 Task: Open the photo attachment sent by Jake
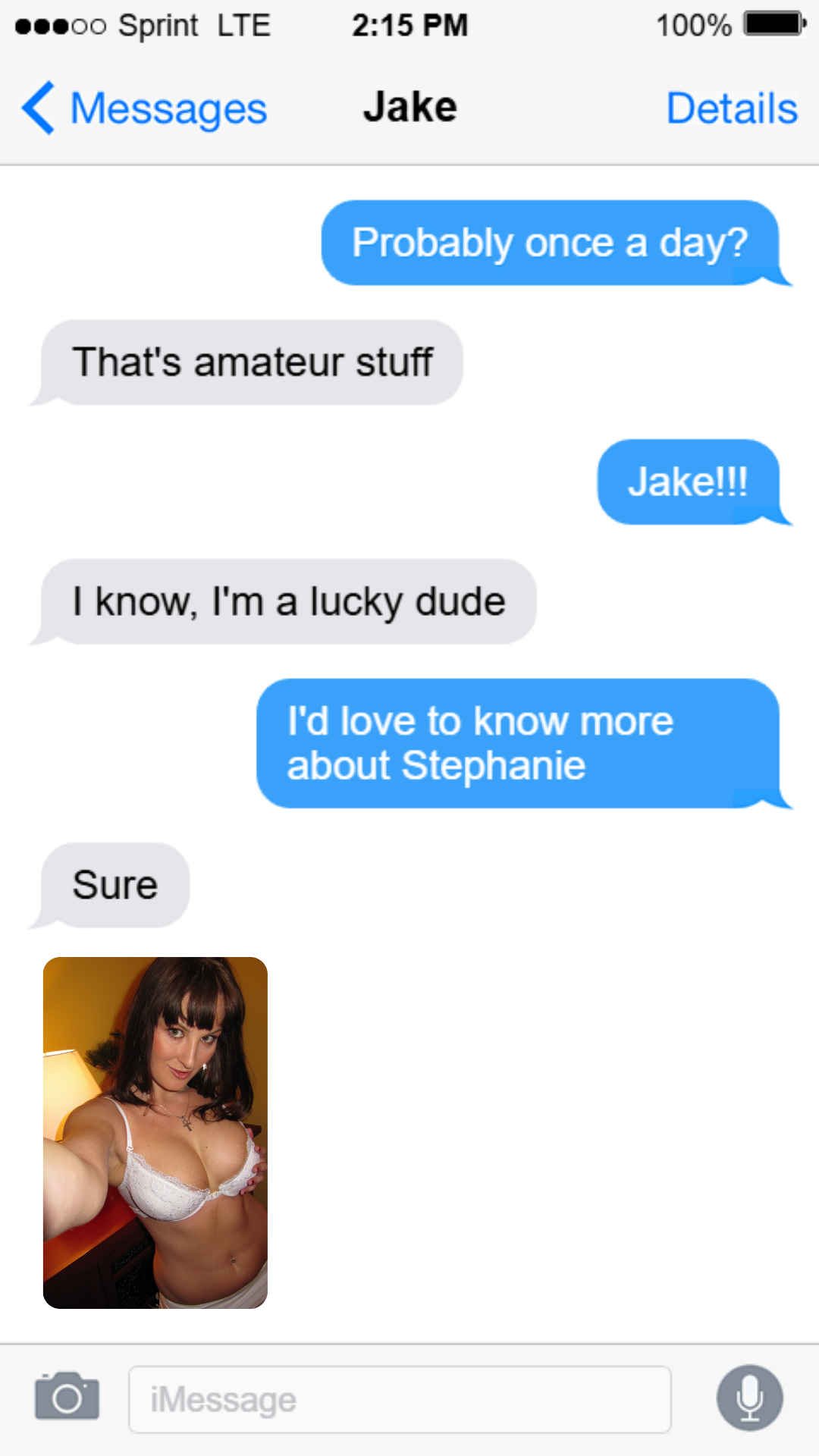155,1132
